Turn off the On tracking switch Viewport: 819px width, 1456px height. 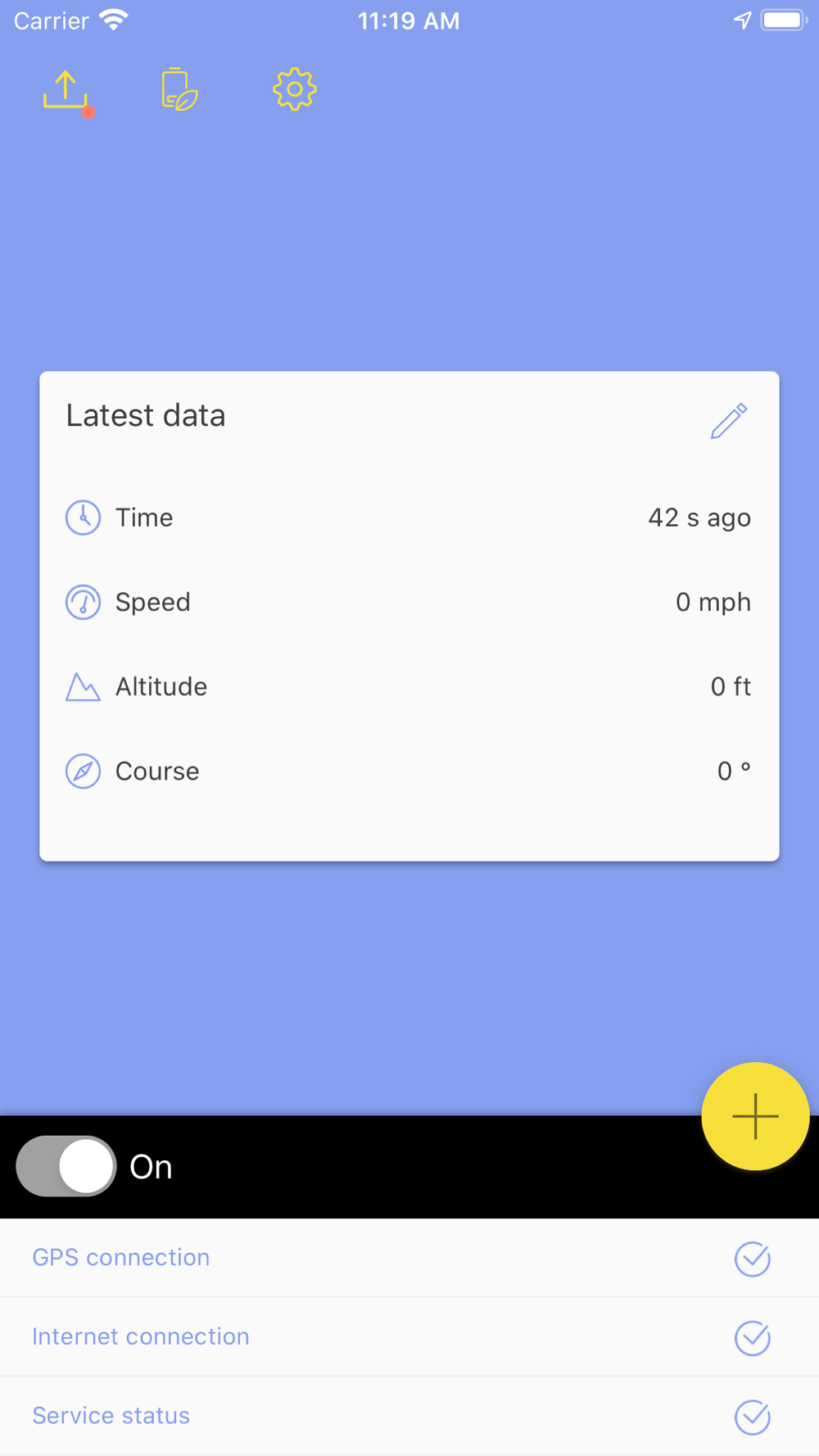tap(66, 1166)
